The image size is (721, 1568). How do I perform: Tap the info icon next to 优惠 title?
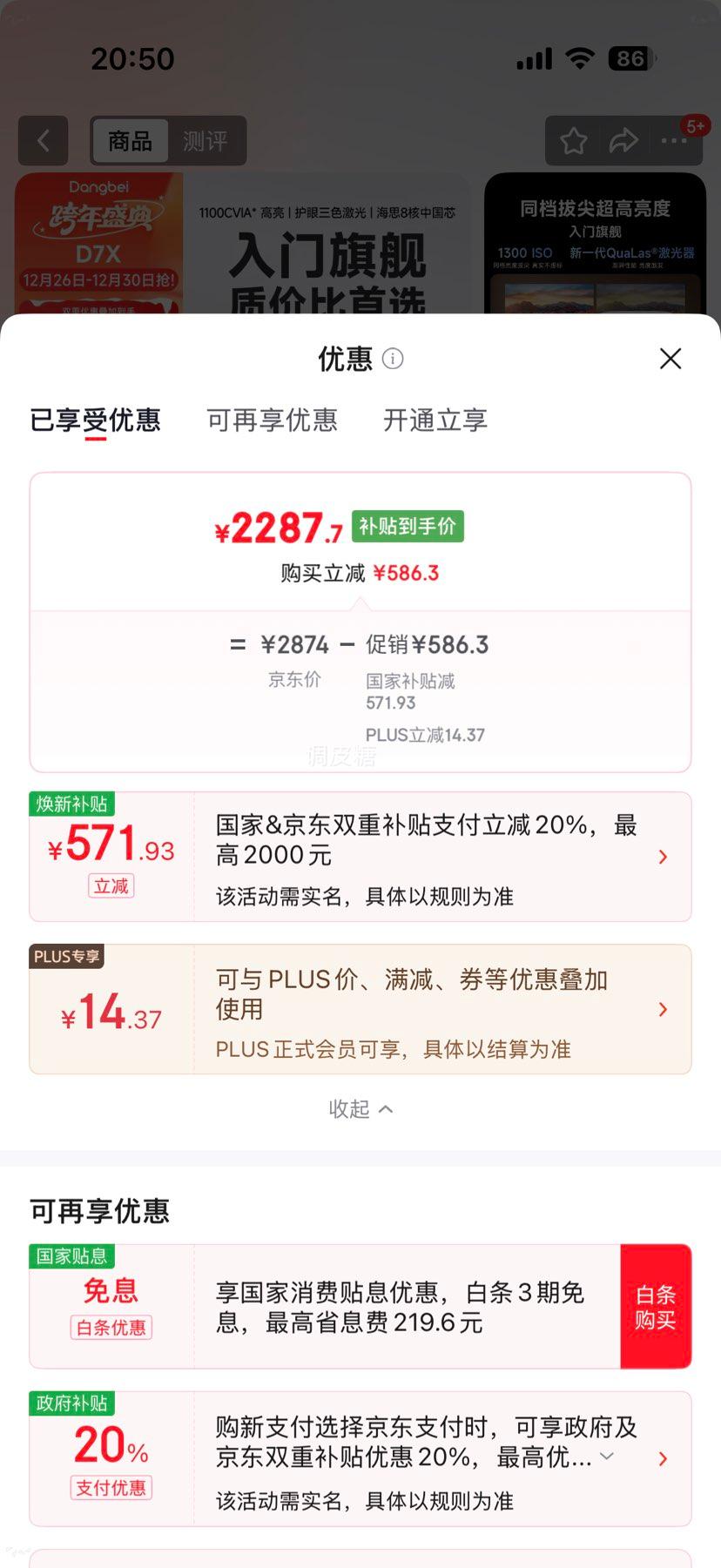393,359
